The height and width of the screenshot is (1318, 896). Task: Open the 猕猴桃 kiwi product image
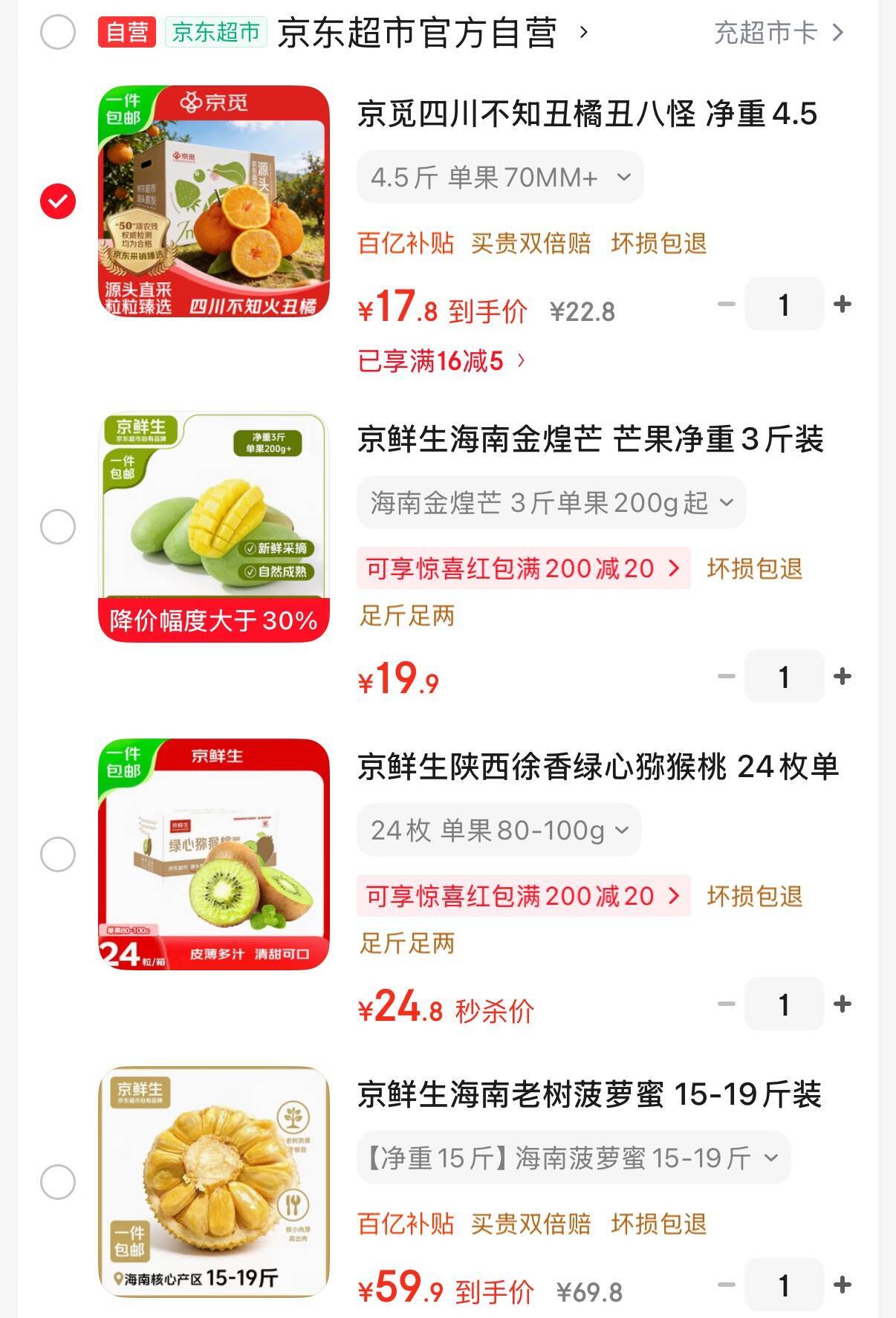coord(214,854)
